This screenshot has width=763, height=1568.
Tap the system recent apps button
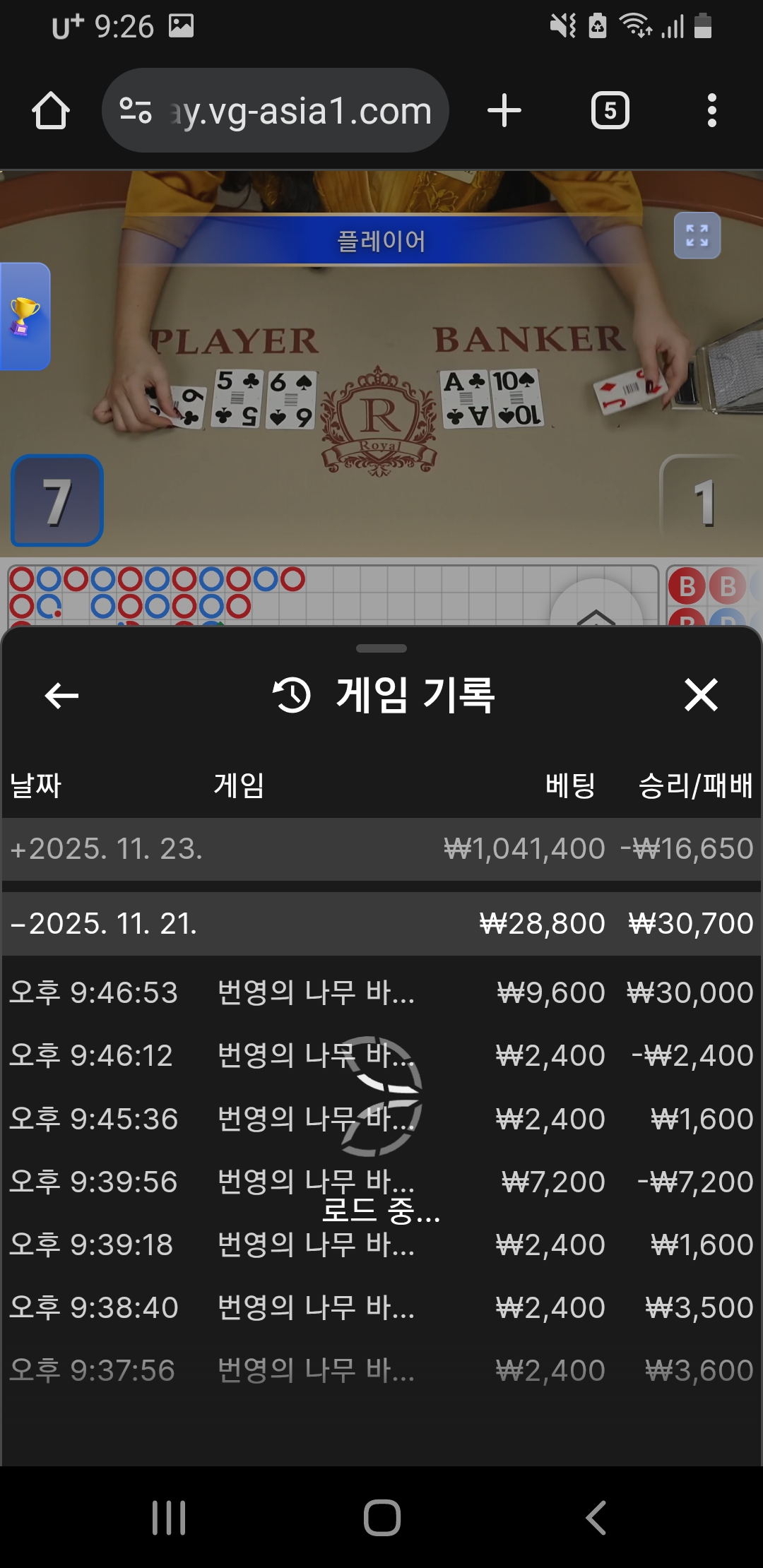point(169,1517)
